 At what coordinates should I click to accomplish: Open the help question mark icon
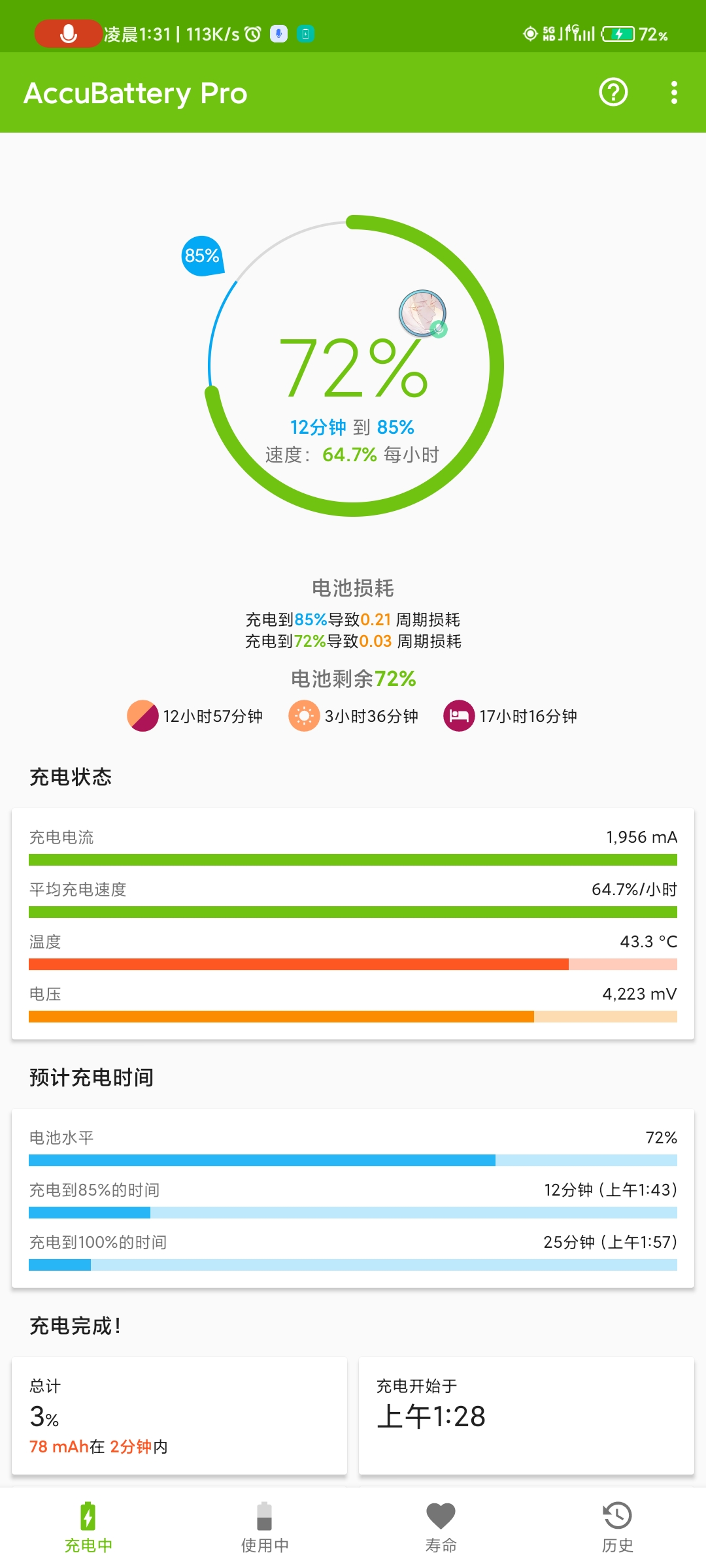(613, 92)
